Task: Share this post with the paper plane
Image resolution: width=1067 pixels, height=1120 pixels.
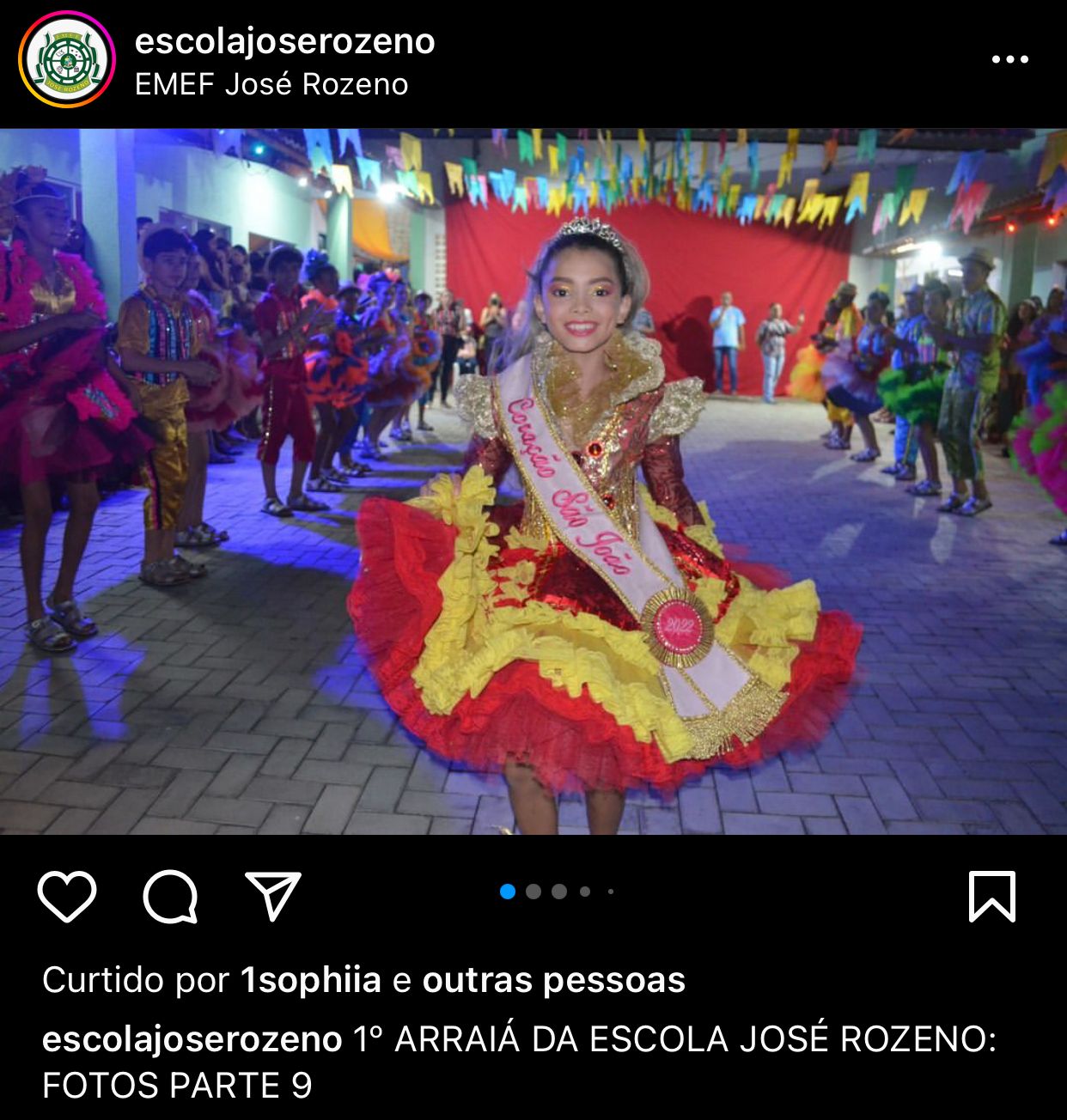Action: pyautogui.click(x=273, y=897)
